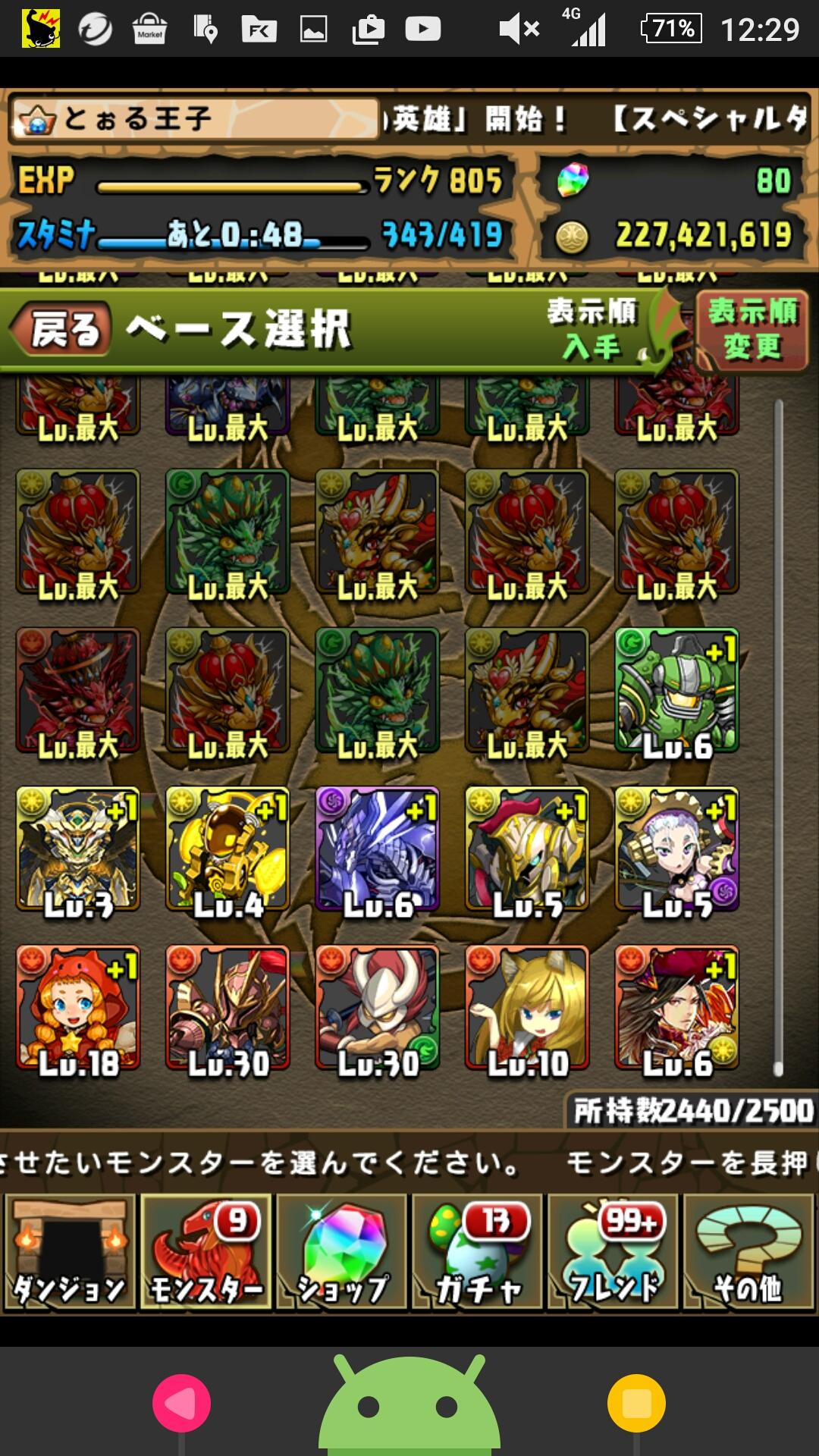
Task: Tap the Android home button
Action: (x=409, y=1405)
